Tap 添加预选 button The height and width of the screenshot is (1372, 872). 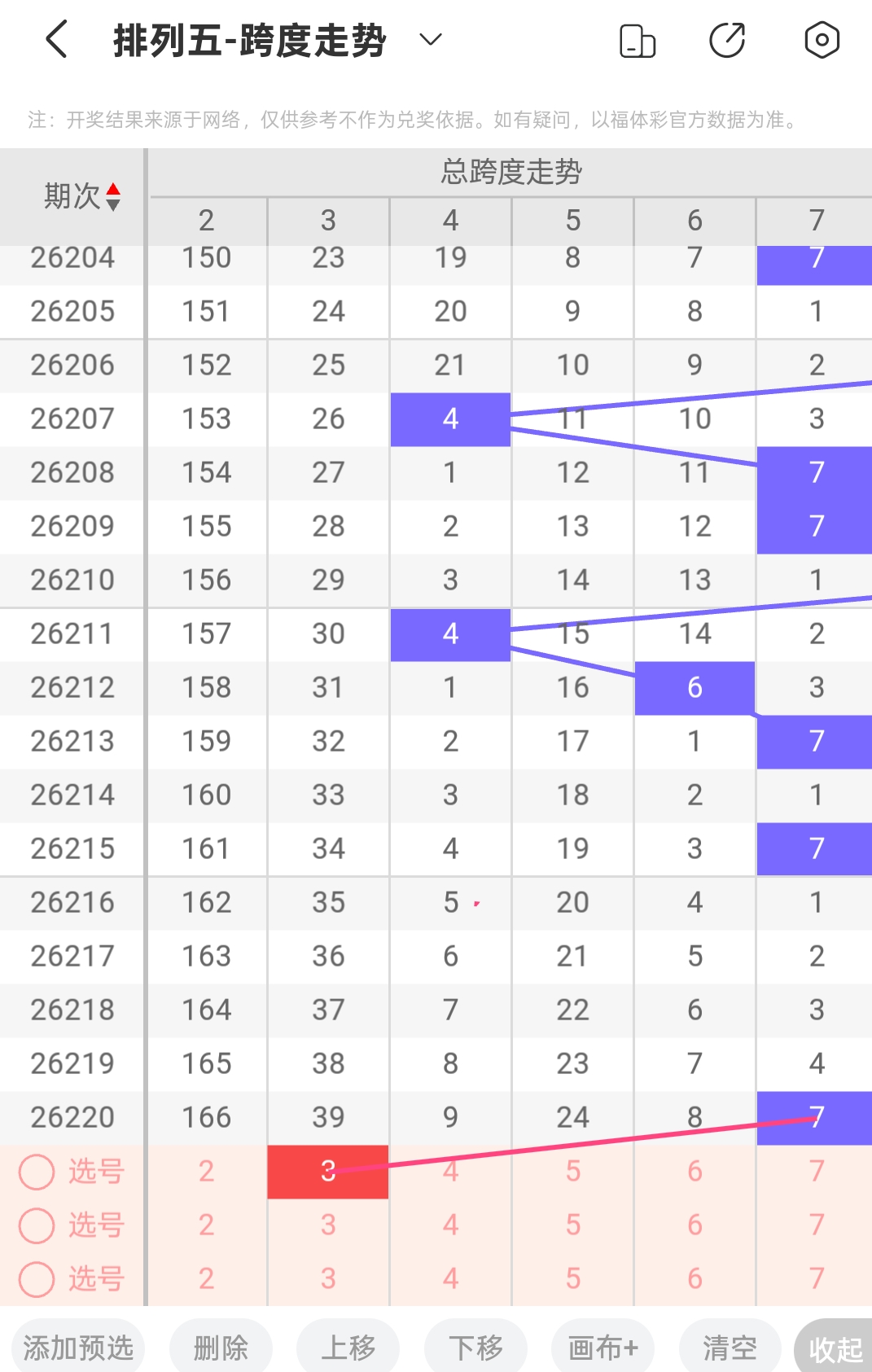coord(78,1348)
